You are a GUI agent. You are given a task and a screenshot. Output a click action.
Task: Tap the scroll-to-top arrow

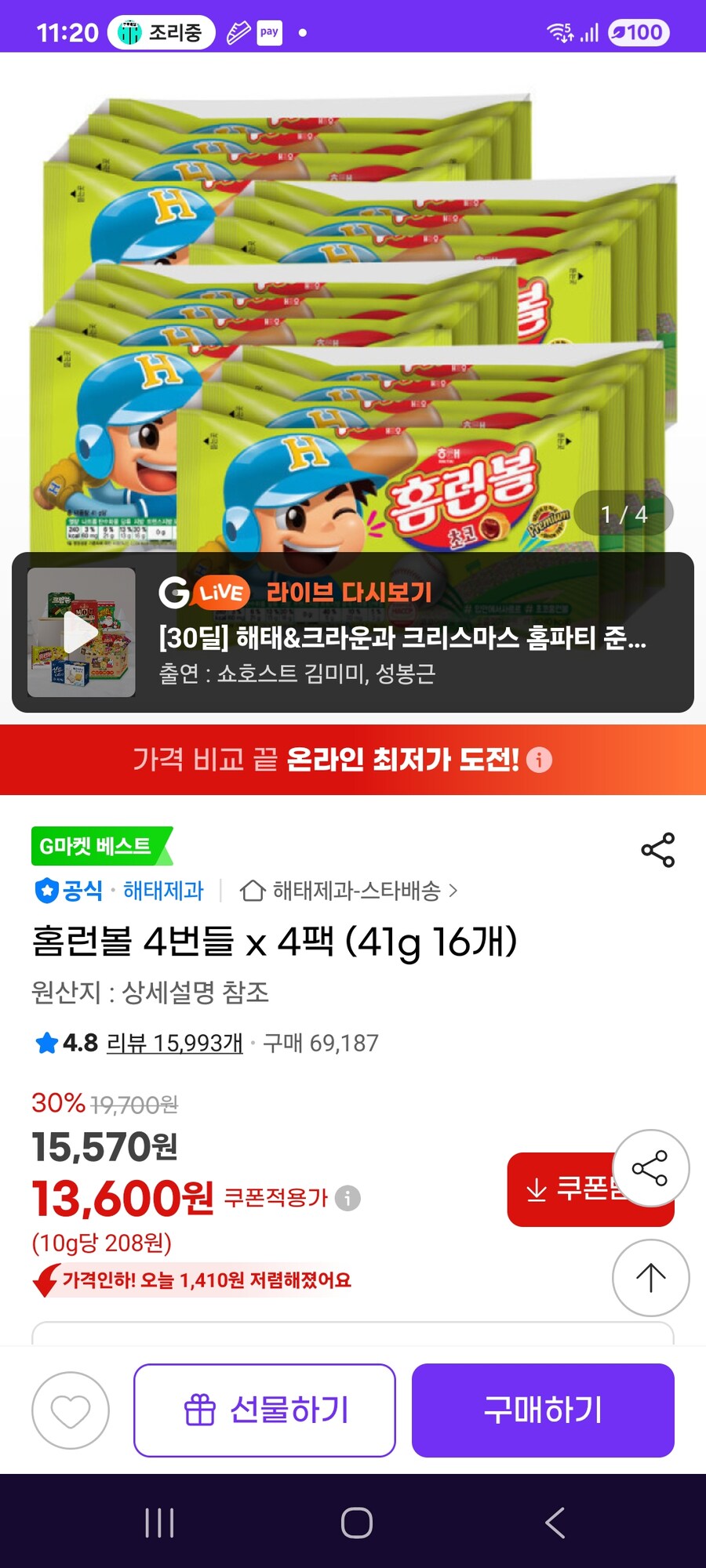(x=650, y=1277)
